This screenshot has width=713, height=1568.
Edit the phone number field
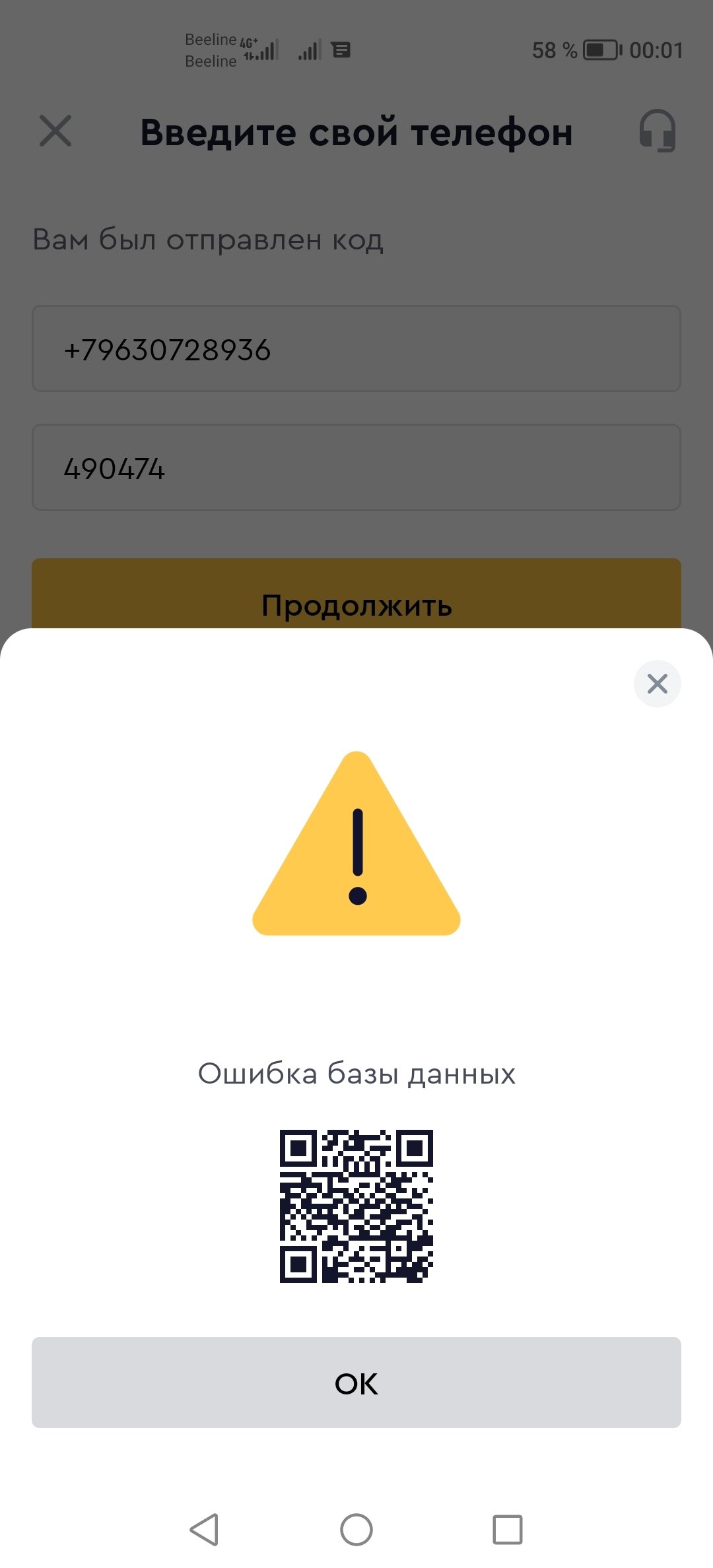coord(356,348)
